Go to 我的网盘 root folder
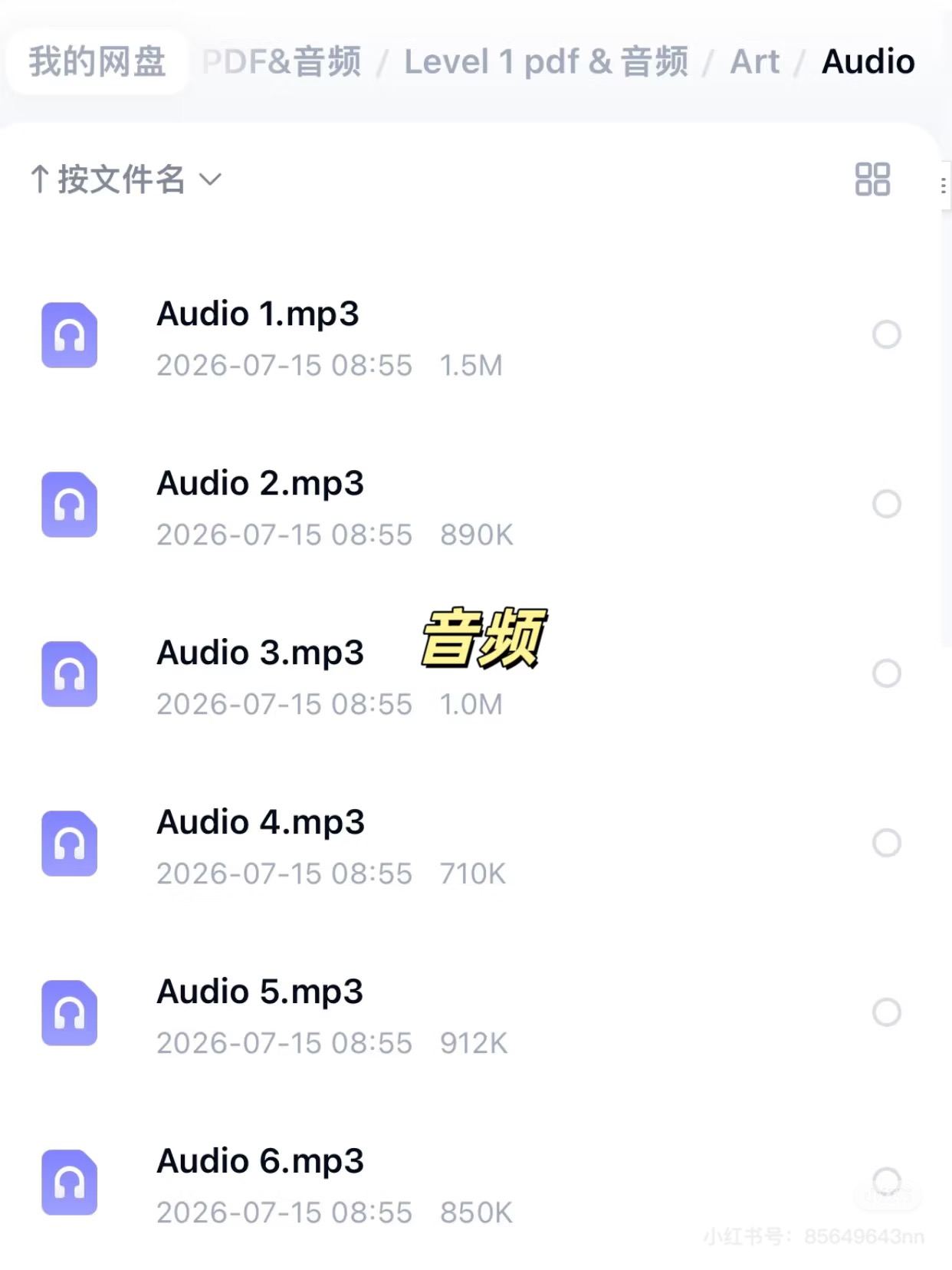The height and width of the screenshot is (1270, 952). pos(97,61)
